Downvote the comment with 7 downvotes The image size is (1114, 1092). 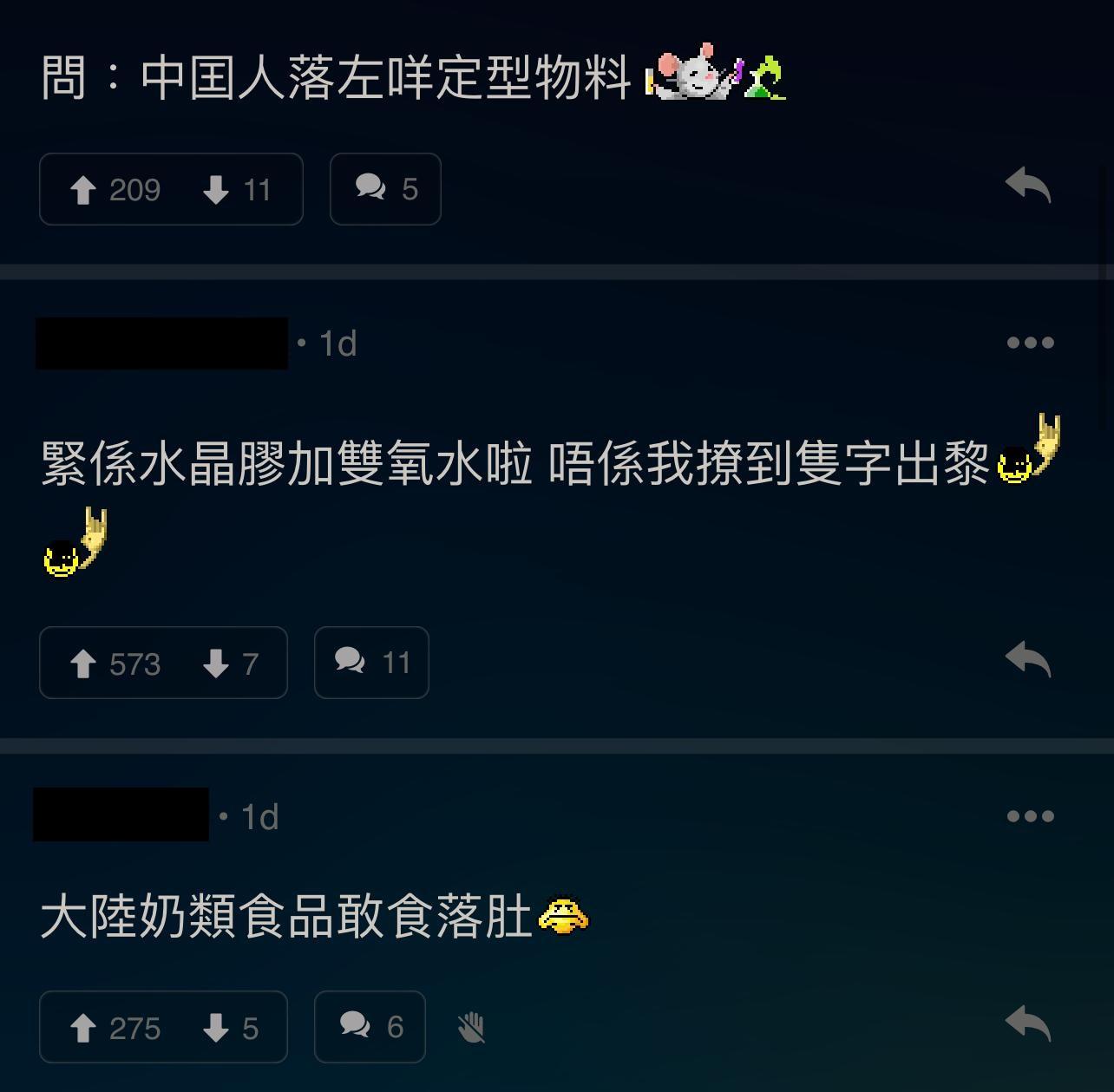216,664
